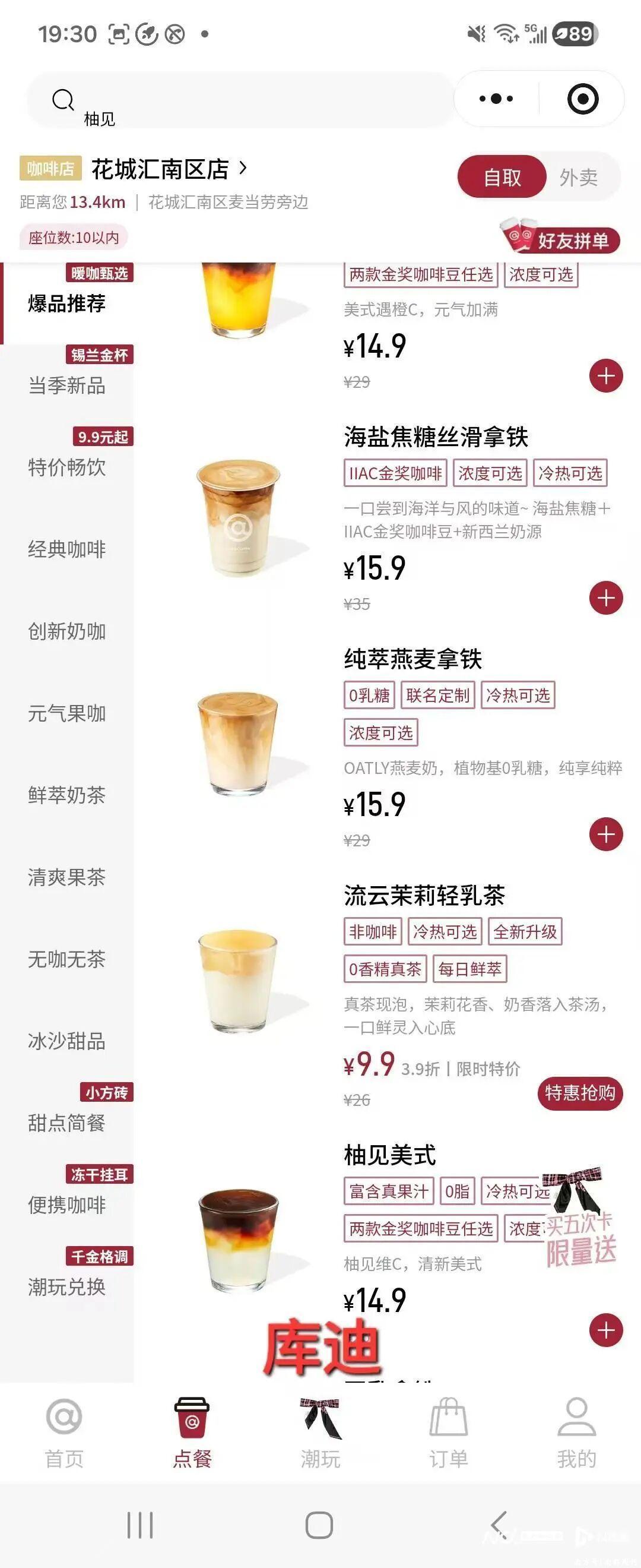Jump to the 鲜萃奶茶 category
Screen dimensions: 641x1568
pyautogui.click(x=67, y=795)
